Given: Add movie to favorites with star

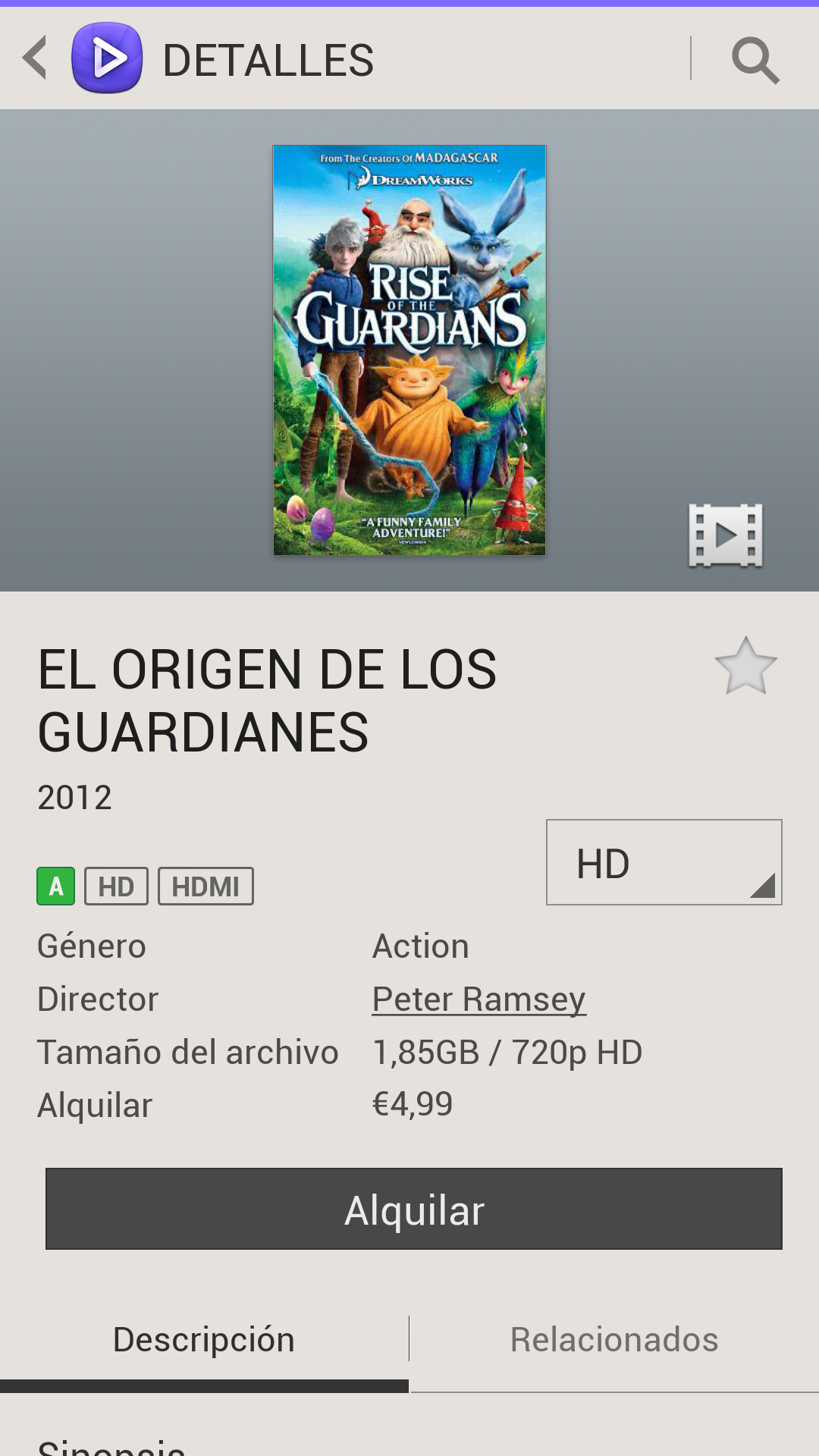Looking at the screenshot, I should (745, 667).
